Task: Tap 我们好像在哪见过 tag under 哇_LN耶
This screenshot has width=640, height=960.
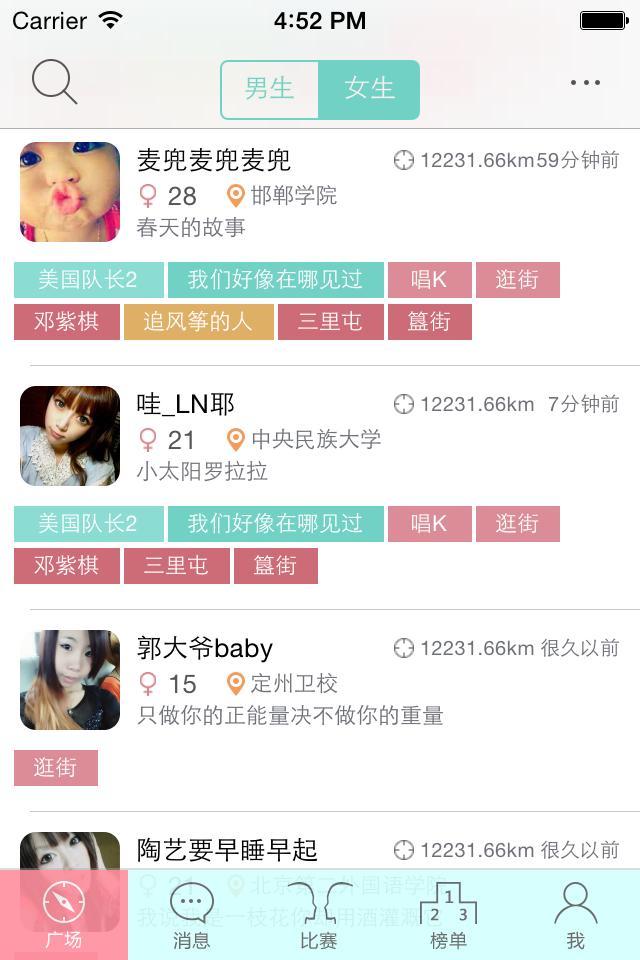Action: tap(275, 524)
